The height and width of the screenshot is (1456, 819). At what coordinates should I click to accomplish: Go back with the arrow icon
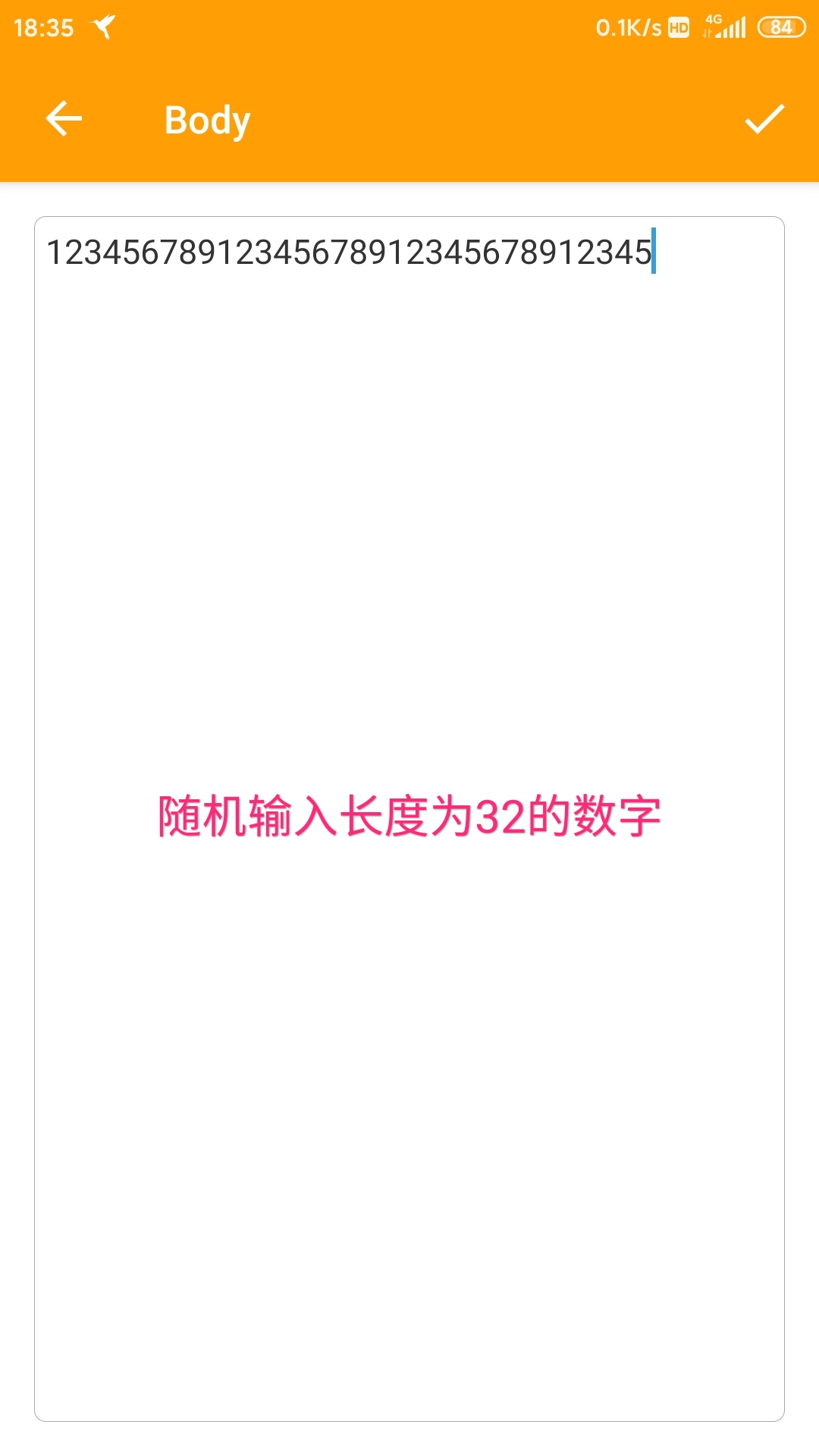pos(64,119)
